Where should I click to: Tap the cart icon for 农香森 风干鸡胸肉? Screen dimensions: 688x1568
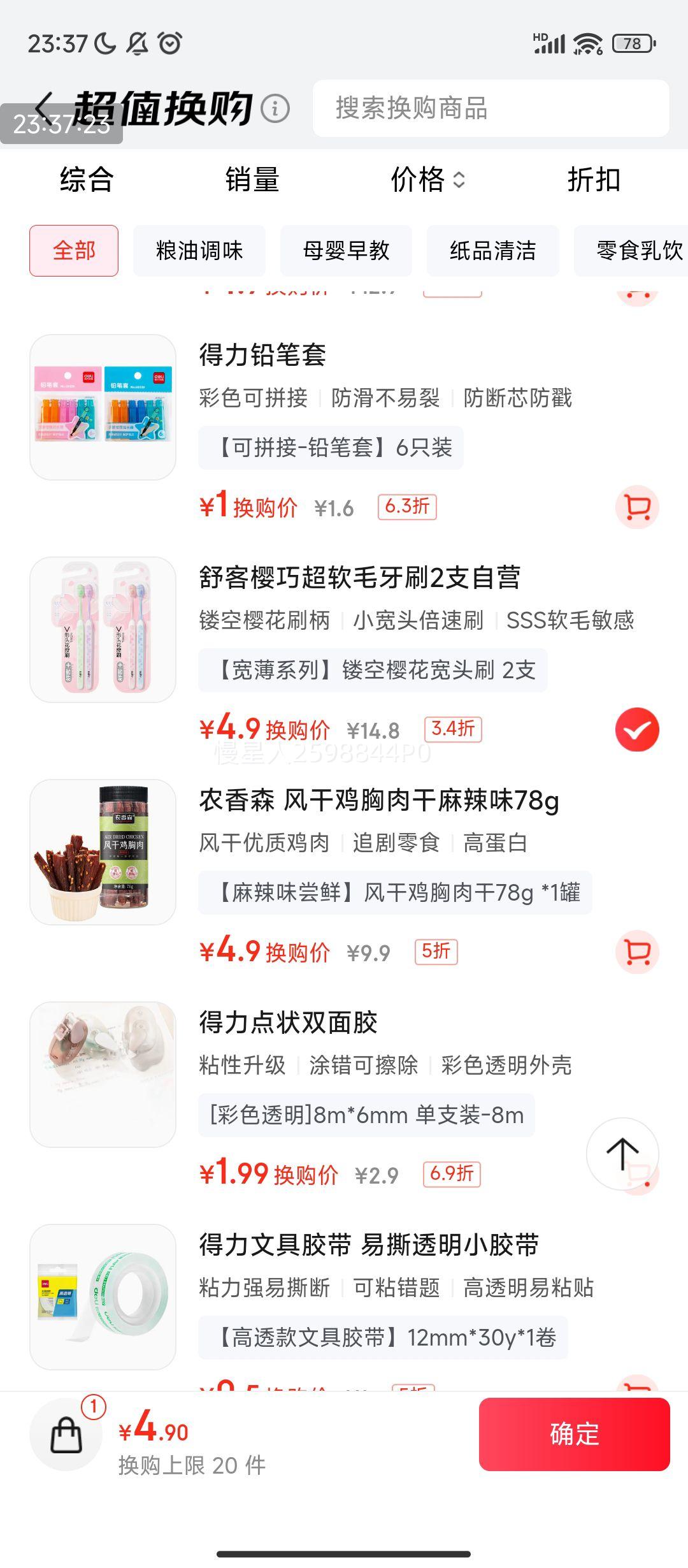[637, 950]
